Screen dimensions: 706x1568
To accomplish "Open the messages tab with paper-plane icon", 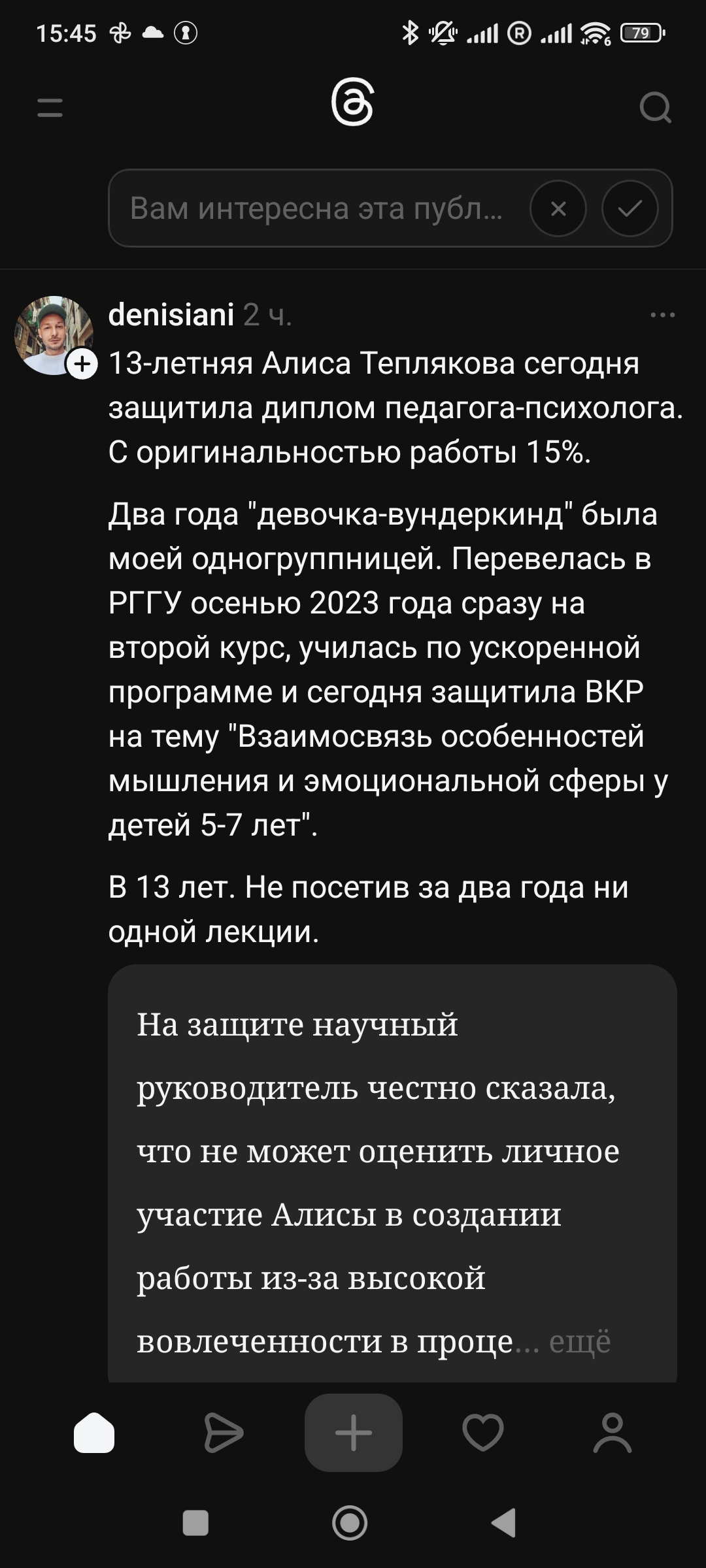I will (x=223, y=1433).
